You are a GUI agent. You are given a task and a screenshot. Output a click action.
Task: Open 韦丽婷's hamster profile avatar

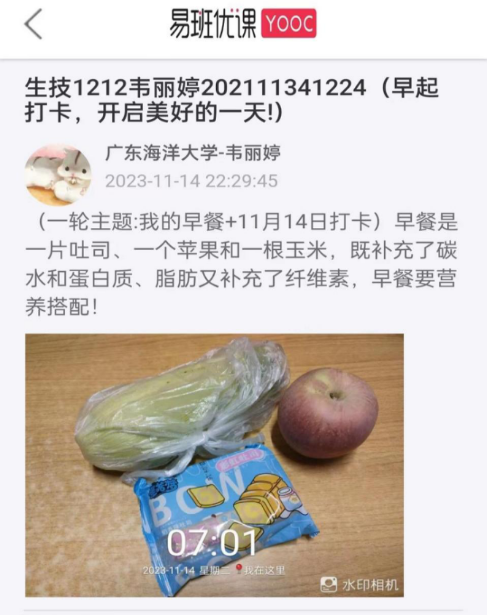click(58, 175)
